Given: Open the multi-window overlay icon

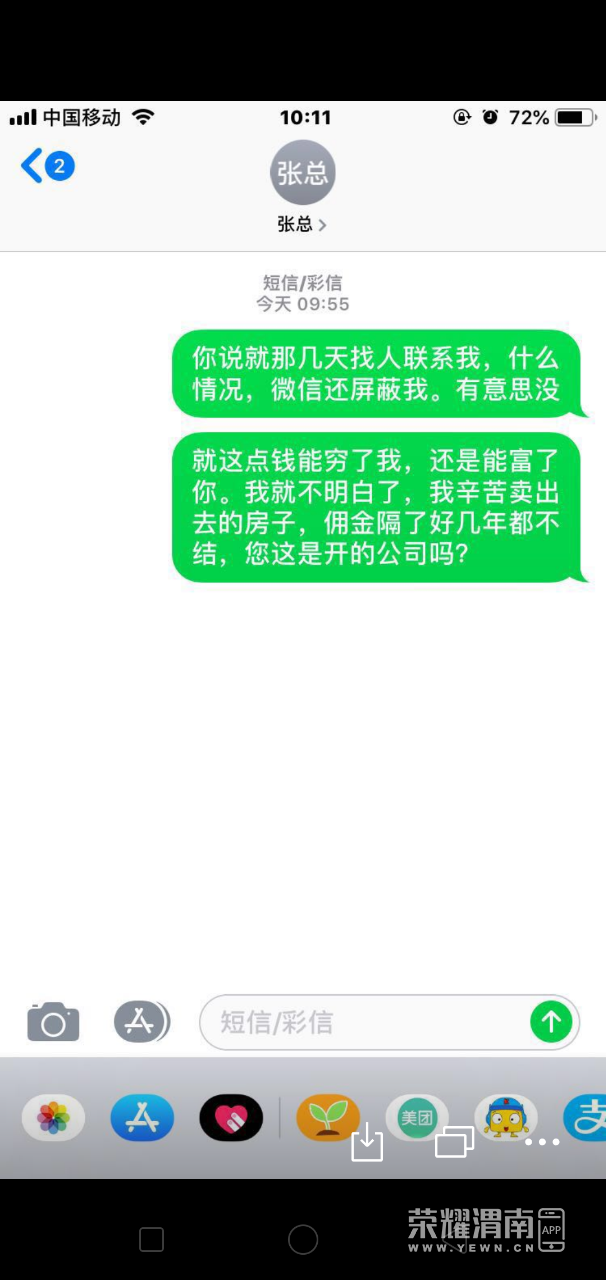Looking at the screenshot, I should [454, 1141].
